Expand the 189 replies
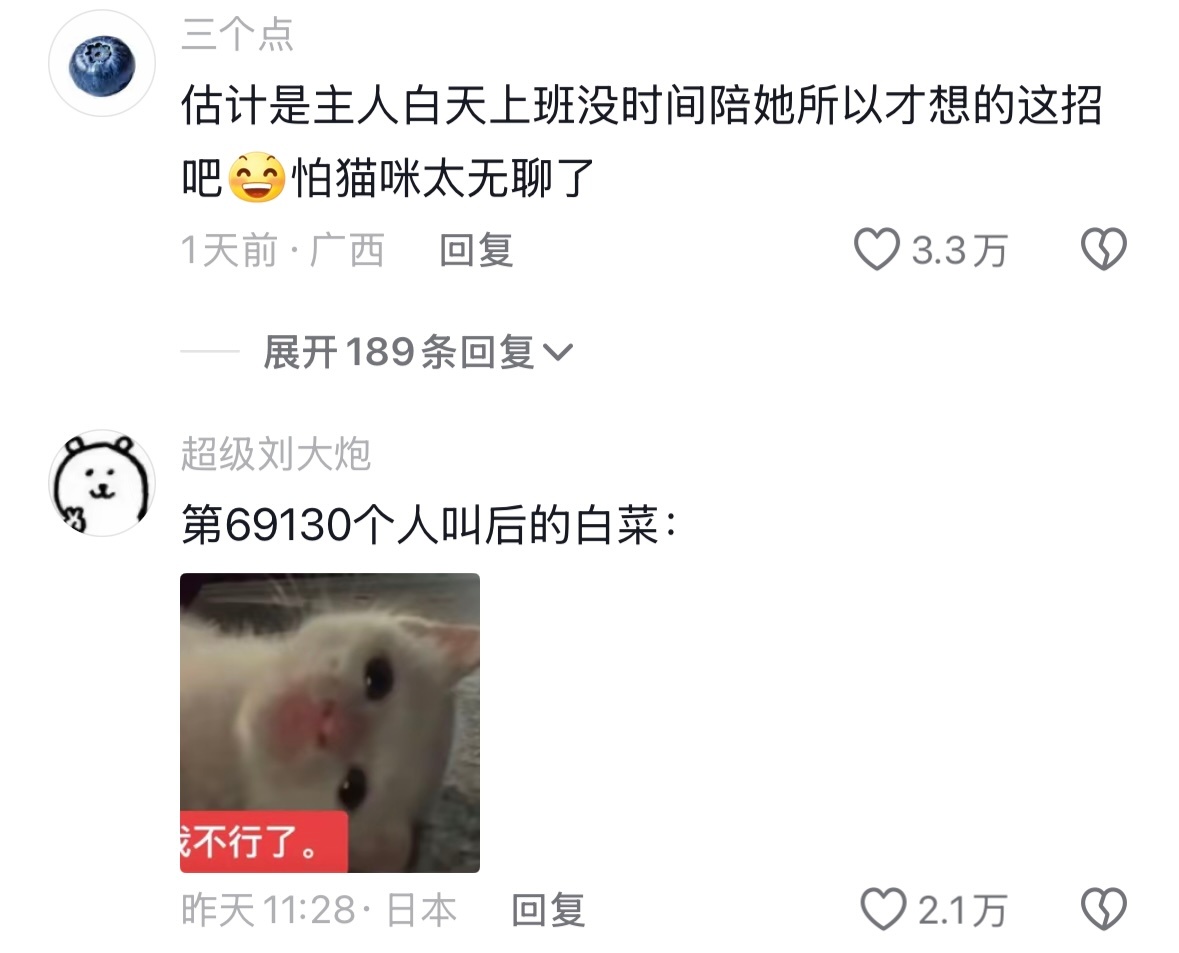 [417, 352]
